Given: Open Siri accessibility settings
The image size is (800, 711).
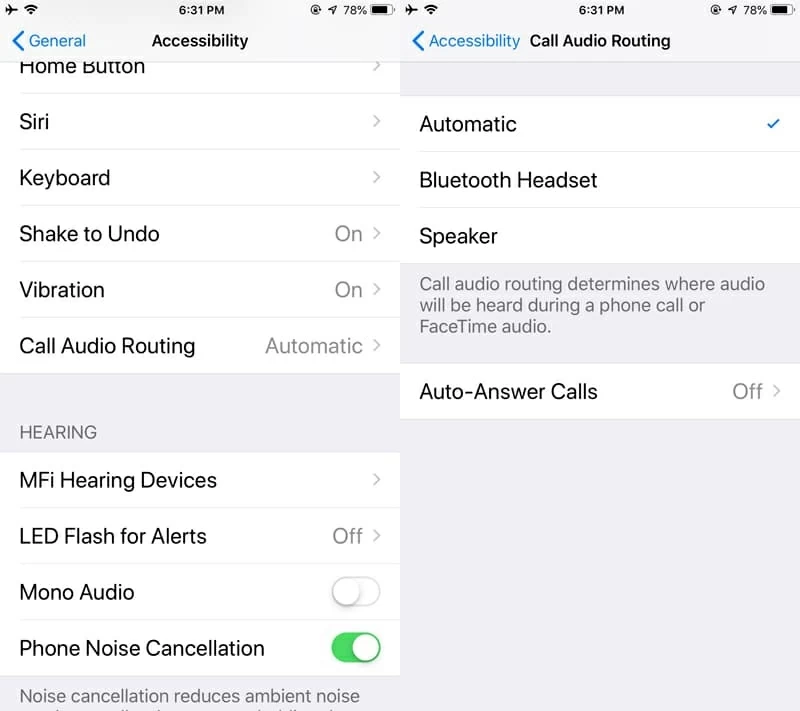Looking at the screenshot, I should (x=200, y=122).
